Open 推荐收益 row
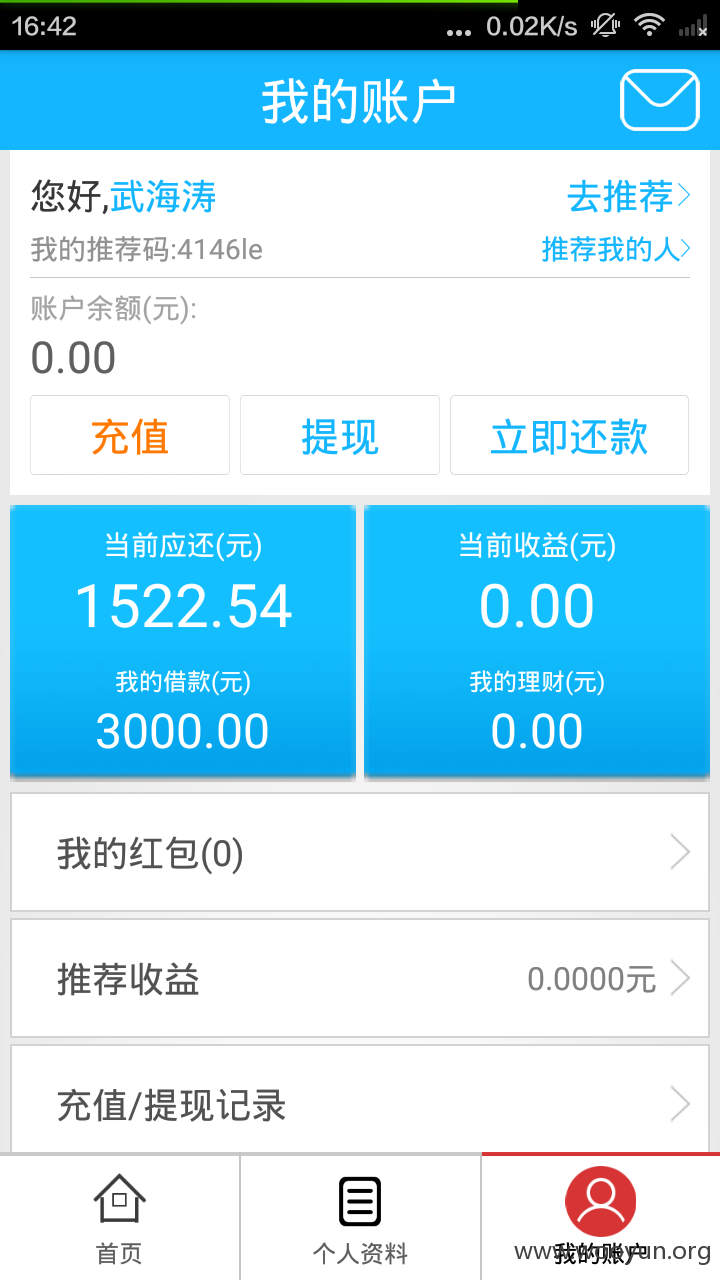This screenshot has width=720, height=1280. pyautogui.click(x=360, y=979)
